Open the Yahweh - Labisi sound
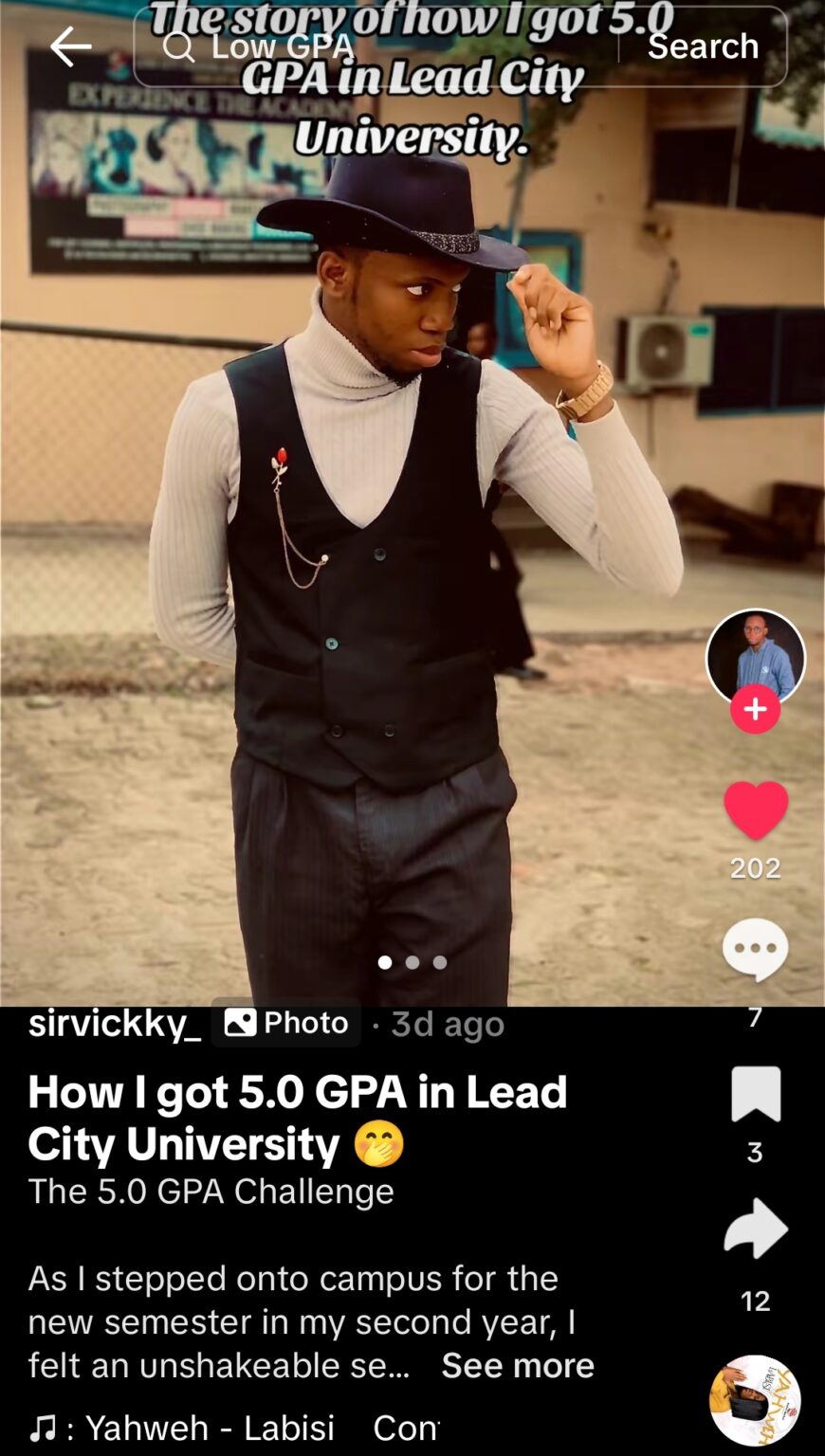Screen dimensions: 825x1456 click(209, 1428)
